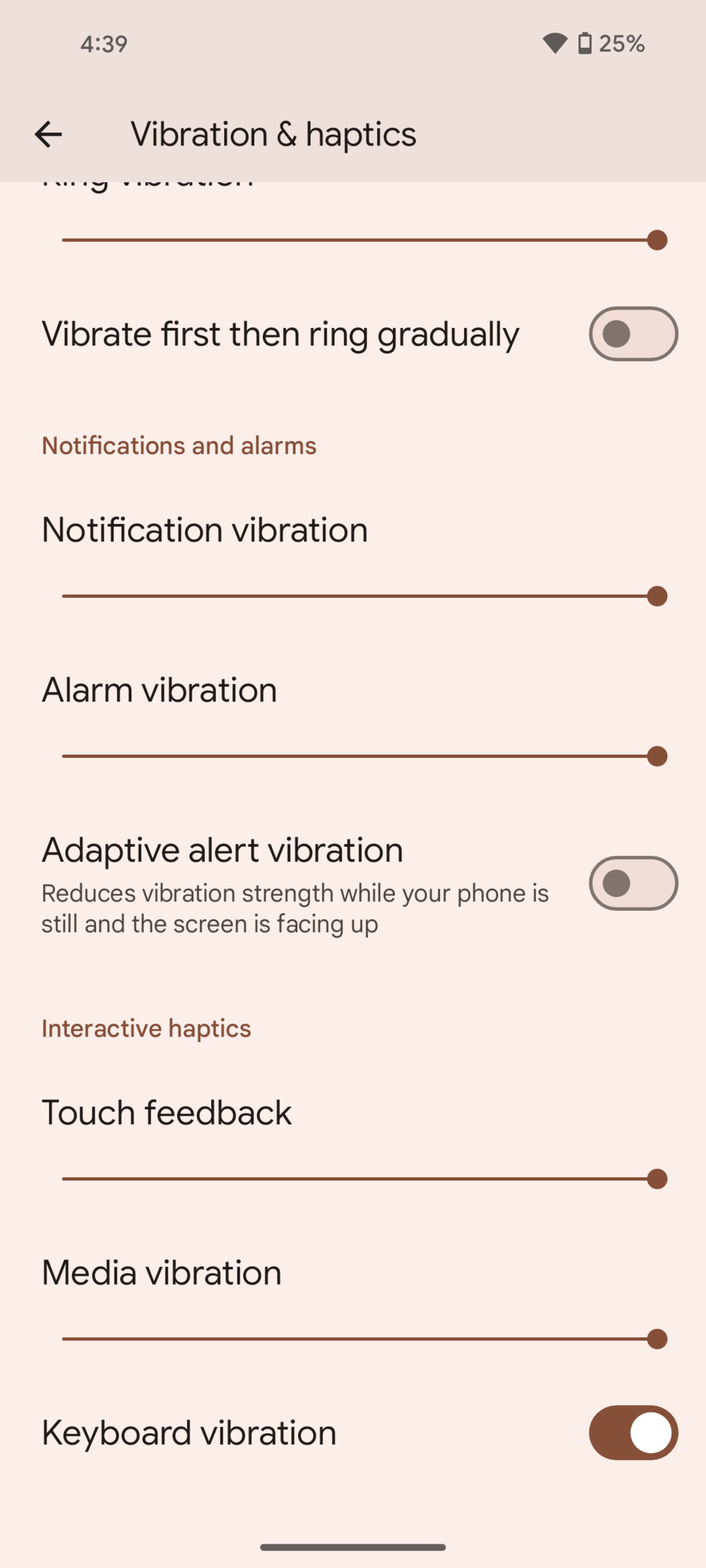The image size is (706, 1568).
Task: Turn on Adaptive alert vibration
Action: coord(632,883)
